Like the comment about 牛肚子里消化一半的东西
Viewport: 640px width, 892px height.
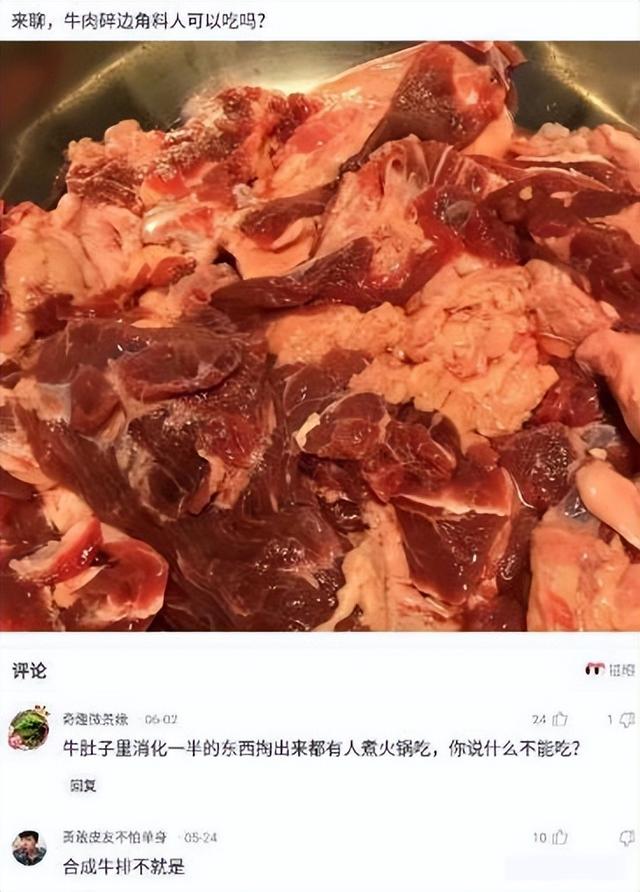pos(560,719)
